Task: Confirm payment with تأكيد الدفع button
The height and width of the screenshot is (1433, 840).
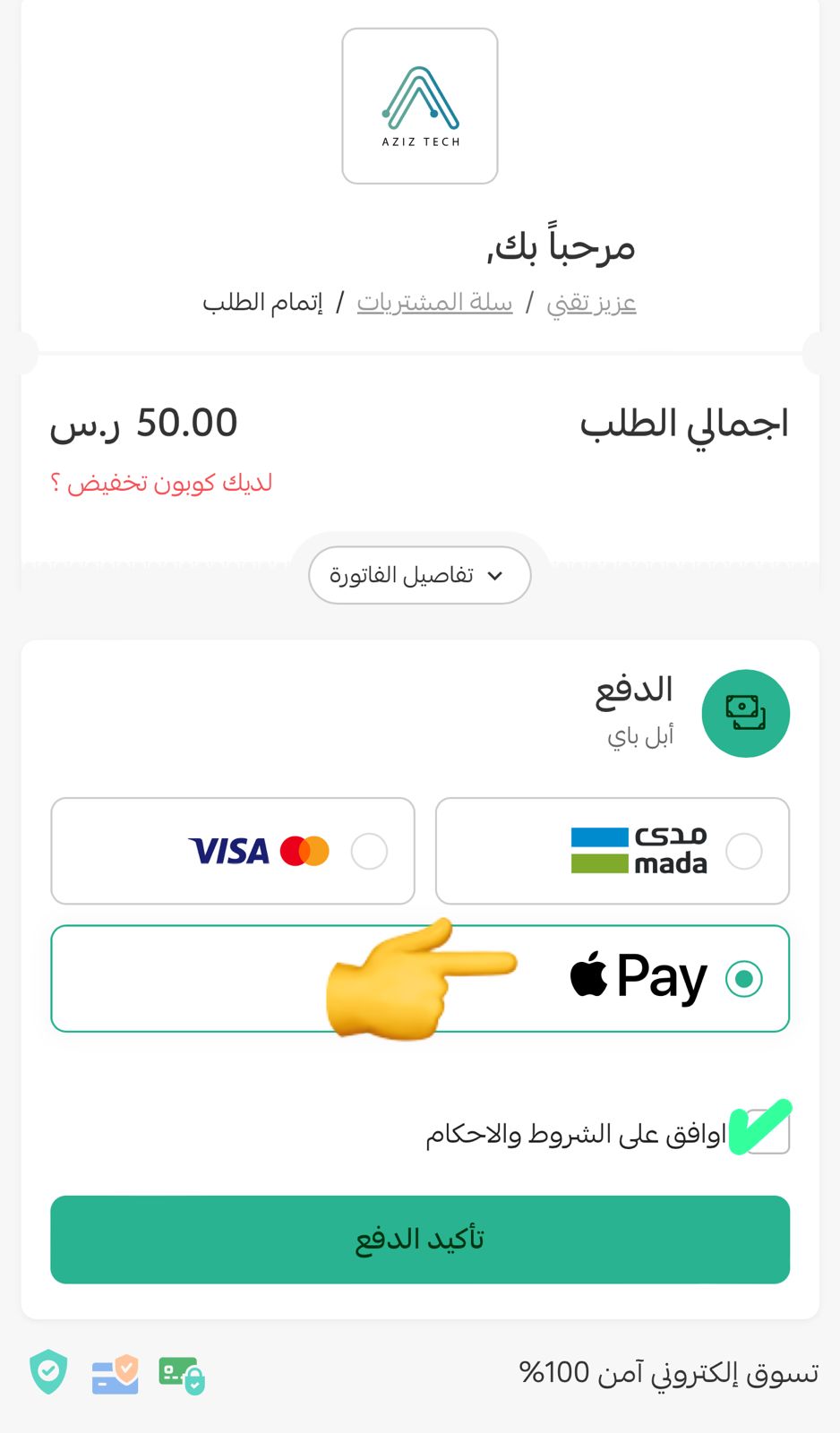Action: [419, 1240]
